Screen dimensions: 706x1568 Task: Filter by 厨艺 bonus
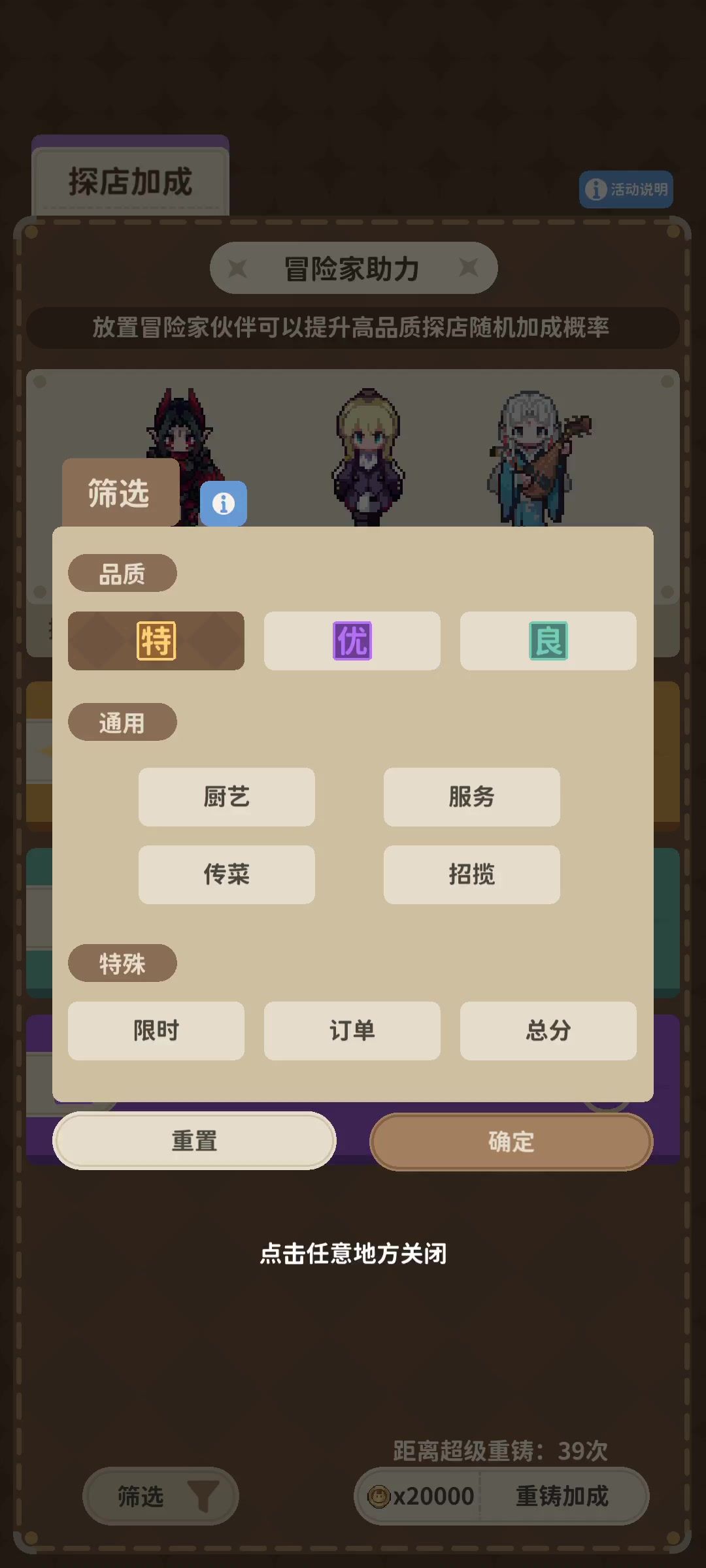tap(227, 797)
